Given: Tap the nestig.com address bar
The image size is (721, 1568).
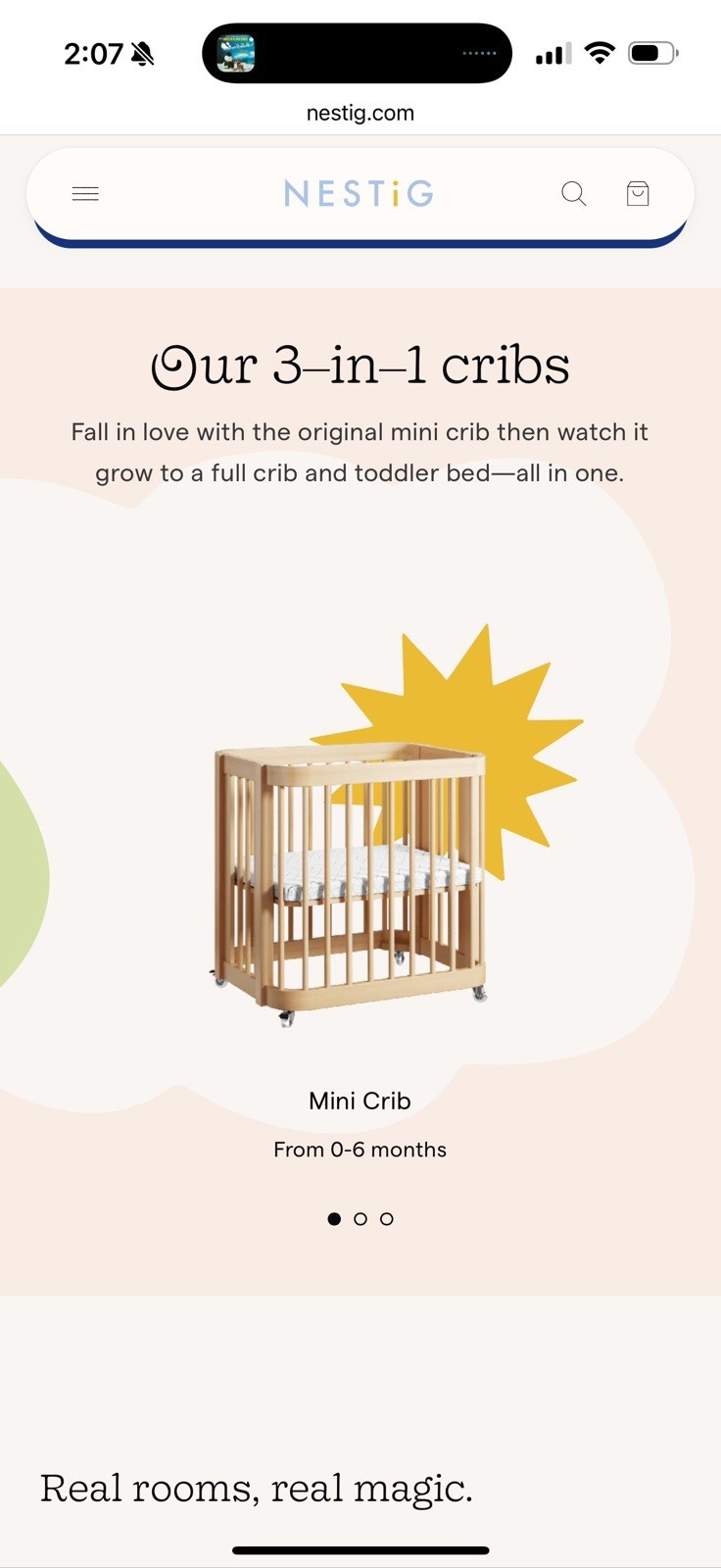Looking at the screenshot, I should pyautogui.click(x=360, y=113).
